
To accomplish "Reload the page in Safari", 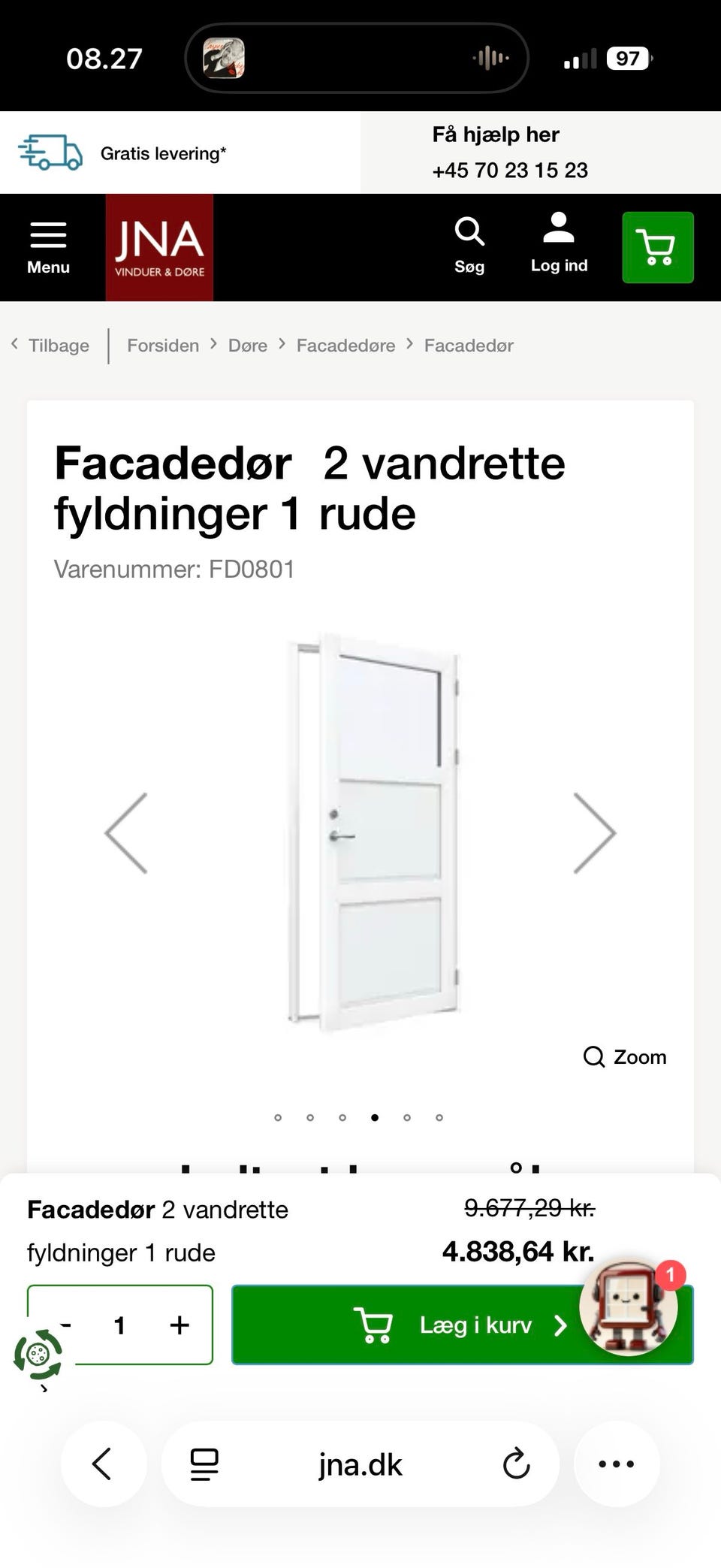I will click(x=515, y=1464).
